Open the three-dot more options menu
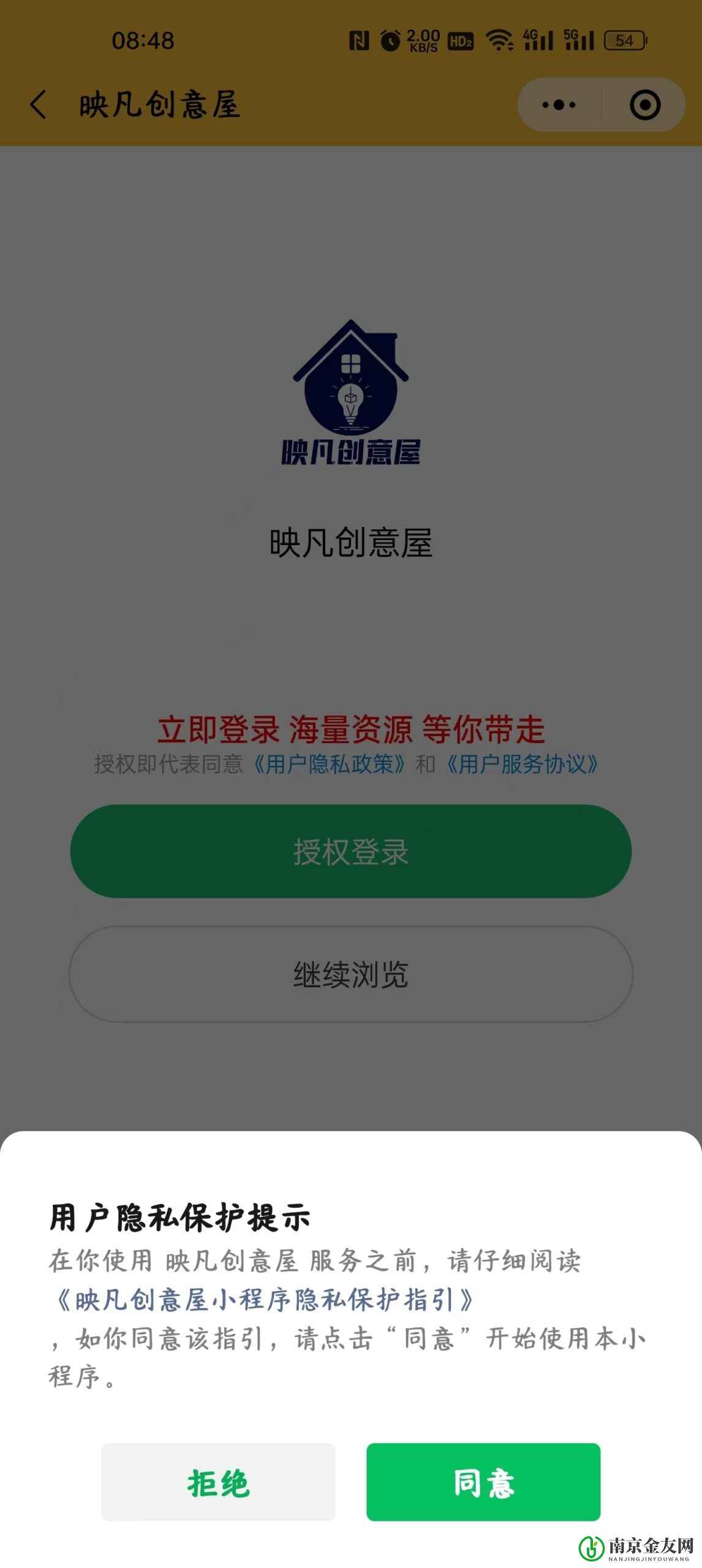The width and height of the screenshot is (702, 1568). tap(557, 105)
